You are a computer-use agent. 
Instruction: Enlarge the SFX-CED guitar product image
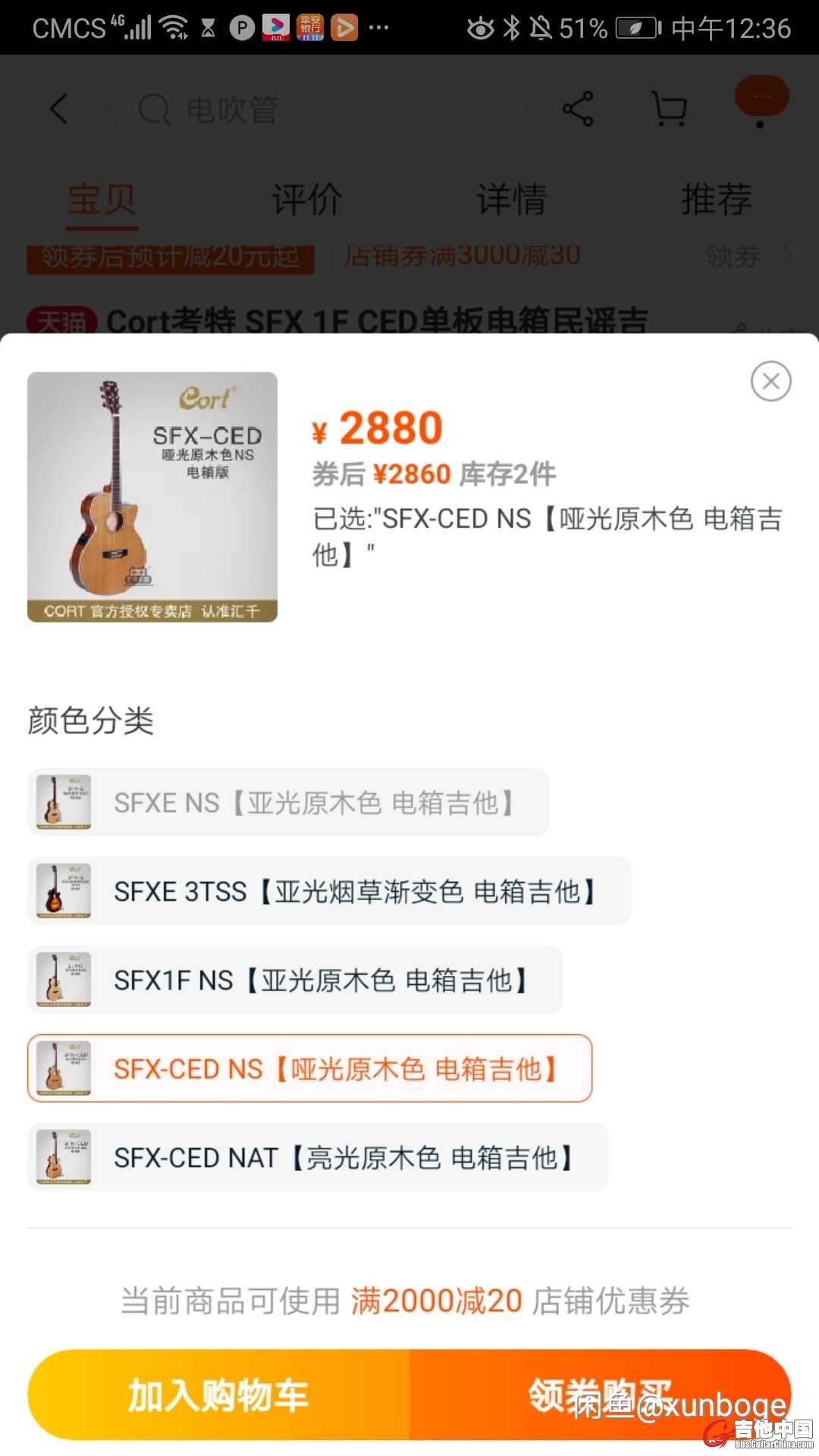152,497
